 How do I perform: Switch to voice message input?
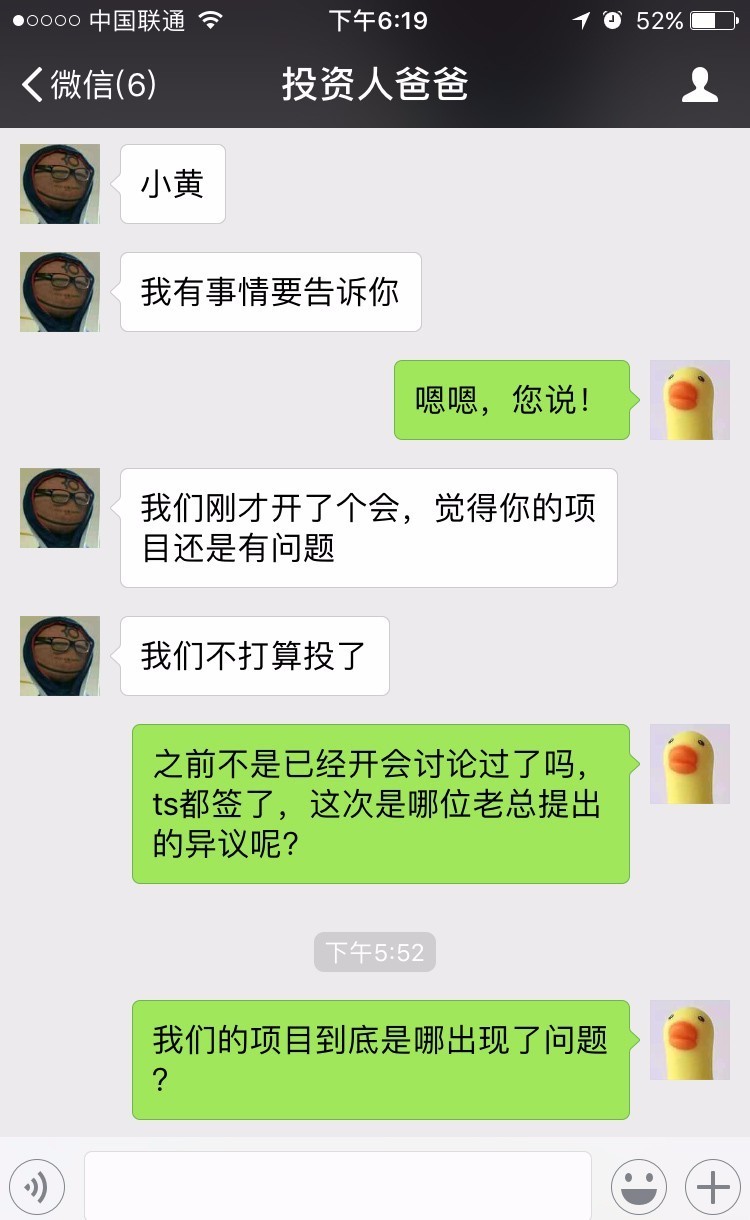point(37,1187)
